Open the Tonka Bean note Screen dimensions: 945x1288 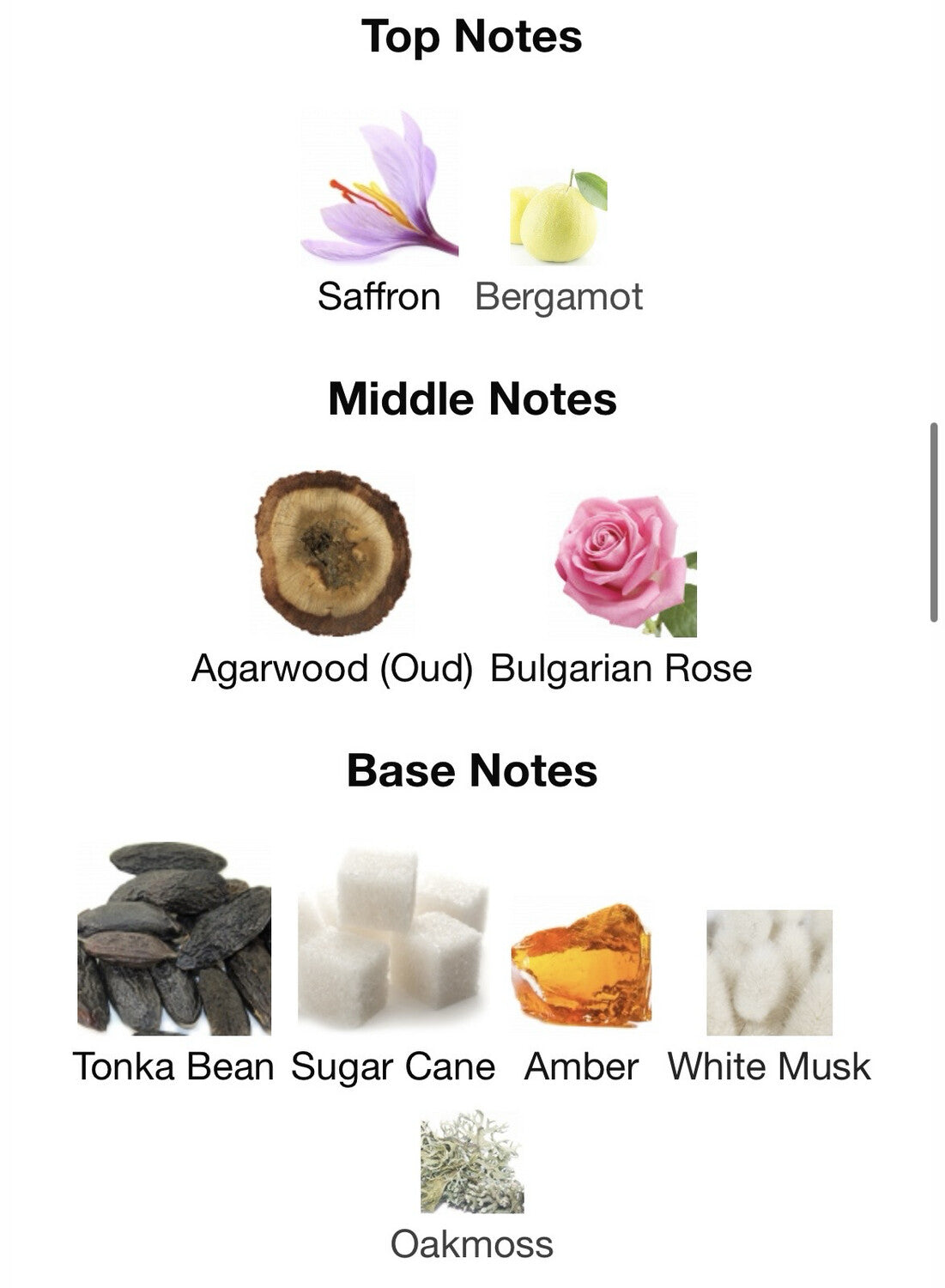tap(174, 939)
